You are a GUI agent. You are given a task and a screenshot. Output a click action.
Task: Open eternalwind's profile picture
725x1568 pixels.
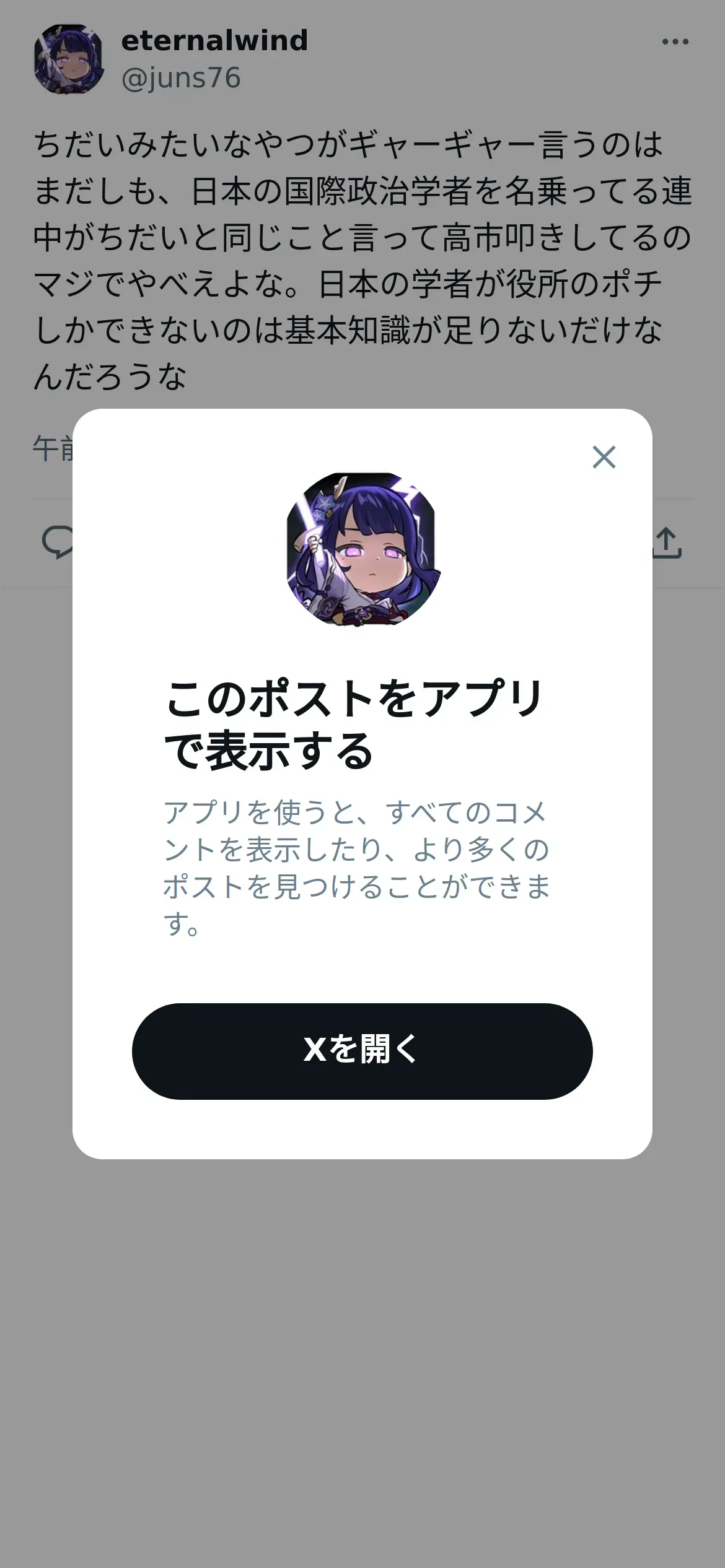pyautogui.click(x=69, y=59)
